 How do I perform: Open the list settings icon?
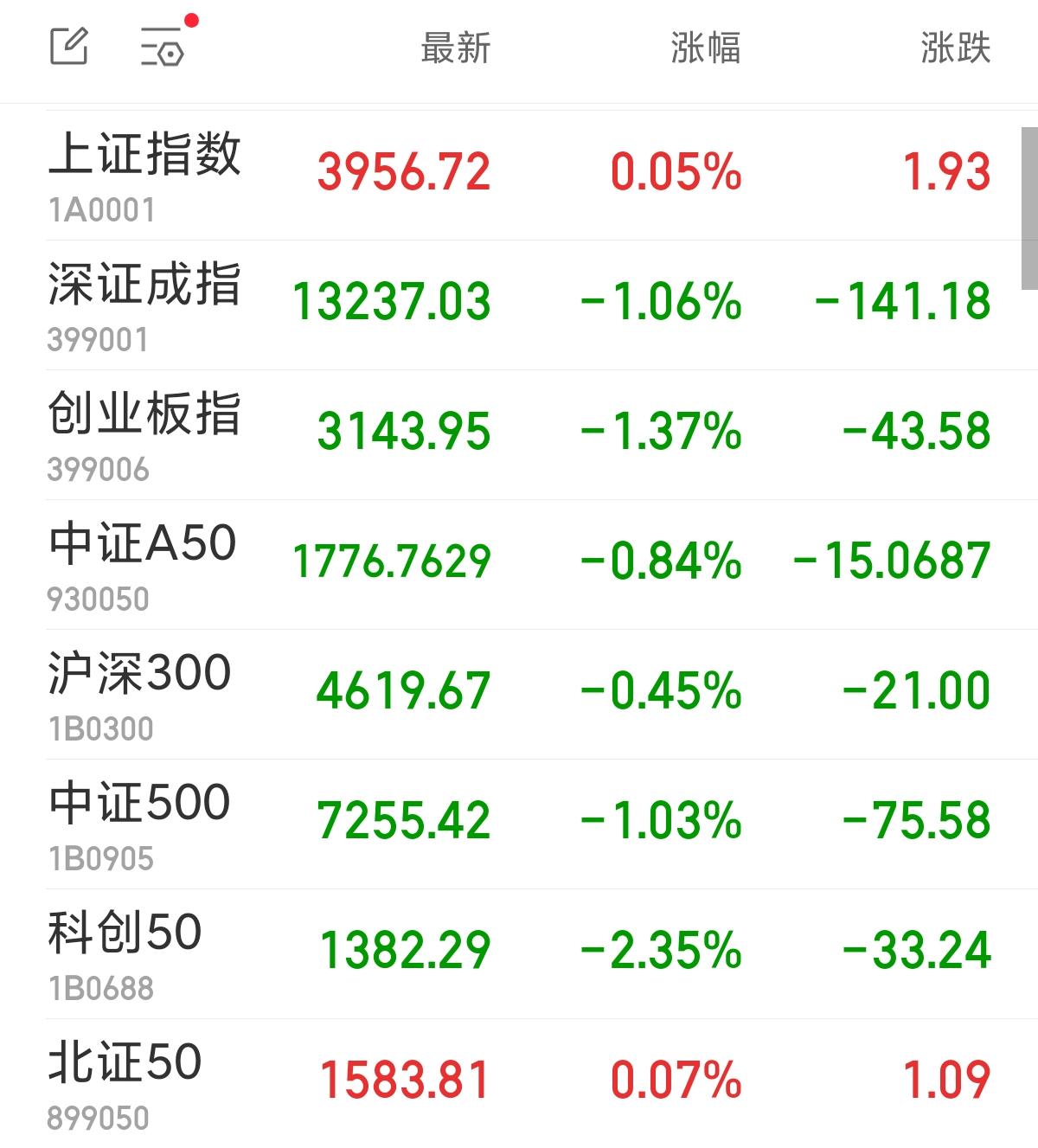[163, 46]
